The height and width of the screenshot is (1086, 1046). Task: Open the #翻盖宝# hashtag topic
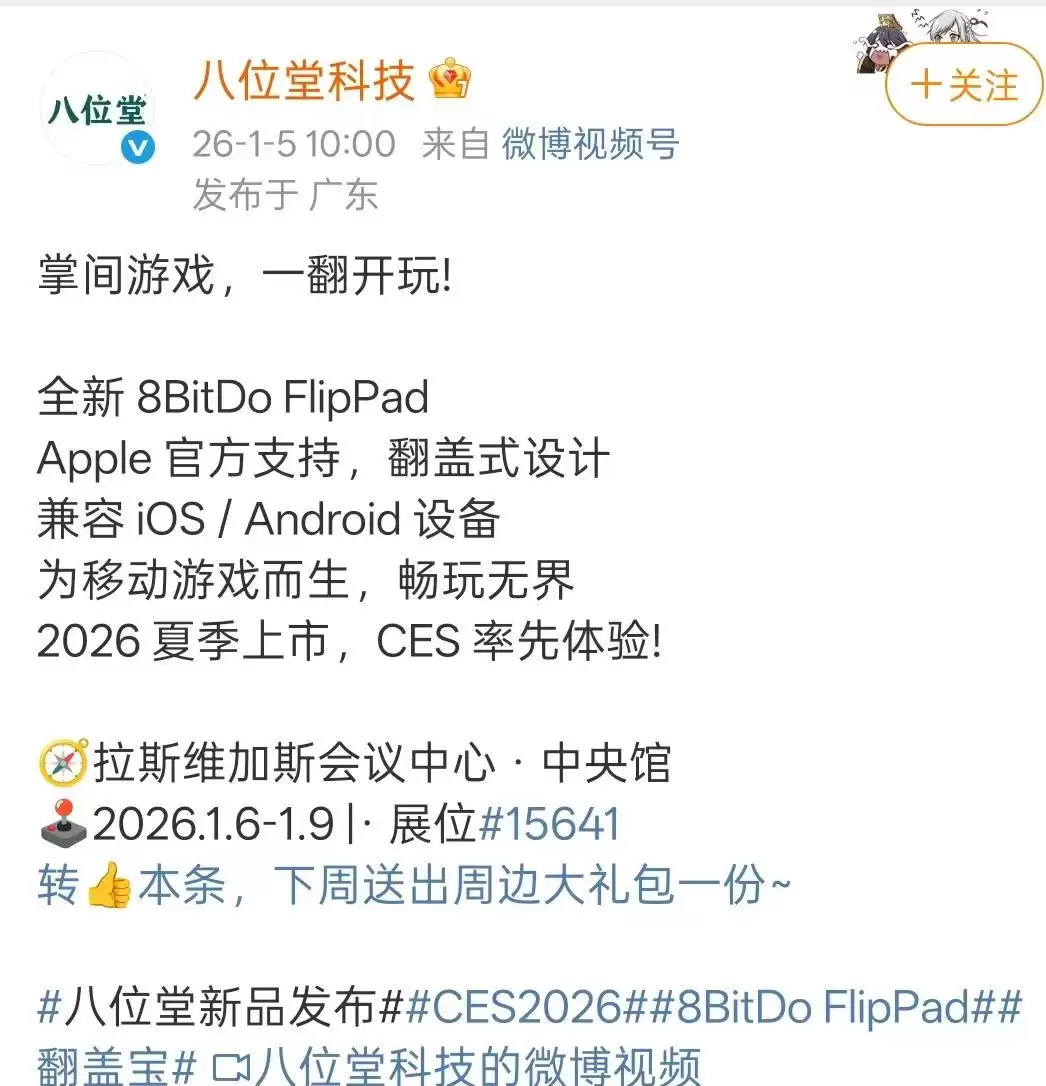114,1064
